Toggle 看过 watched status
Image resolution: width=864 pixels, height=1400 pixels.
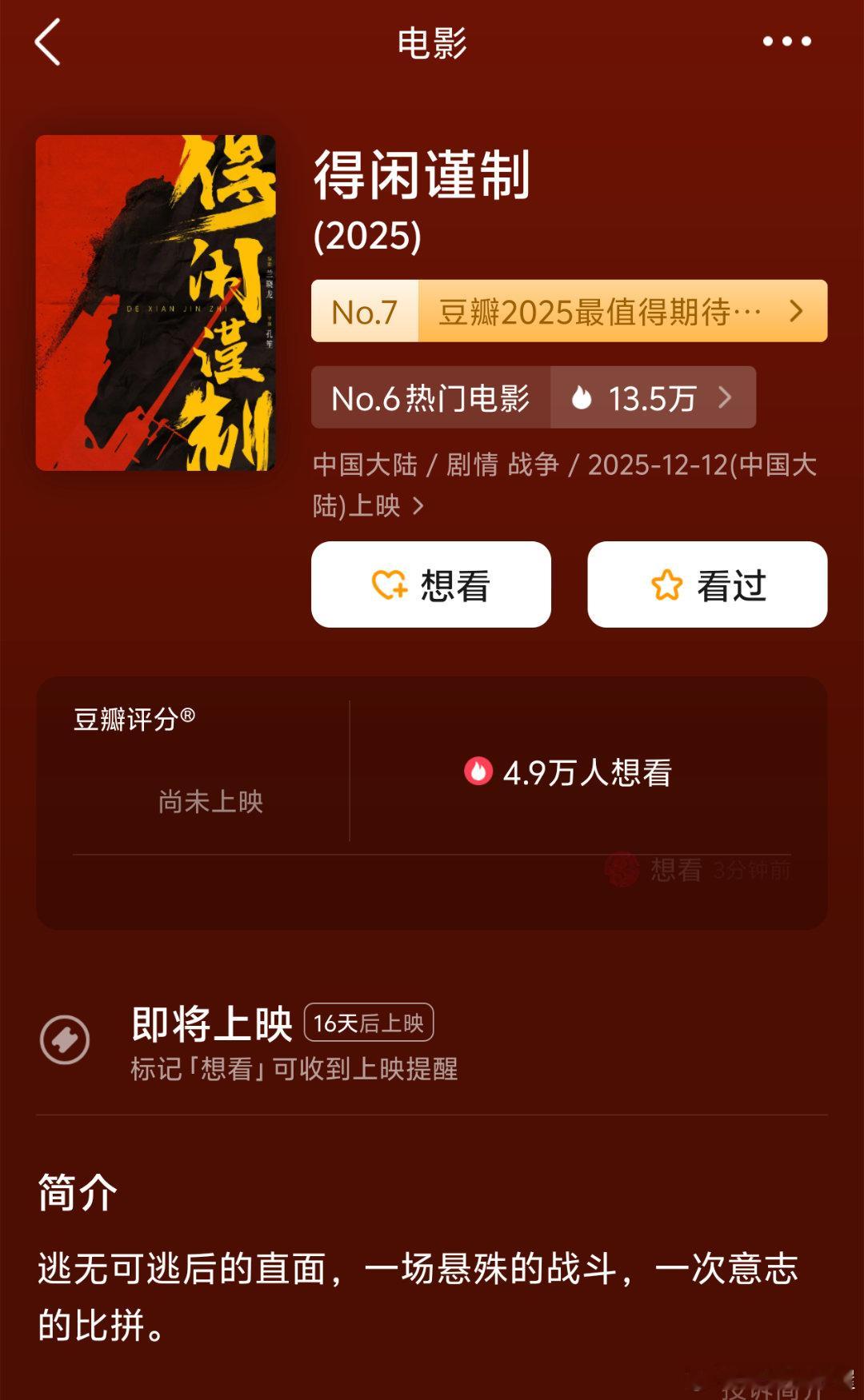[x=707, y=584]
